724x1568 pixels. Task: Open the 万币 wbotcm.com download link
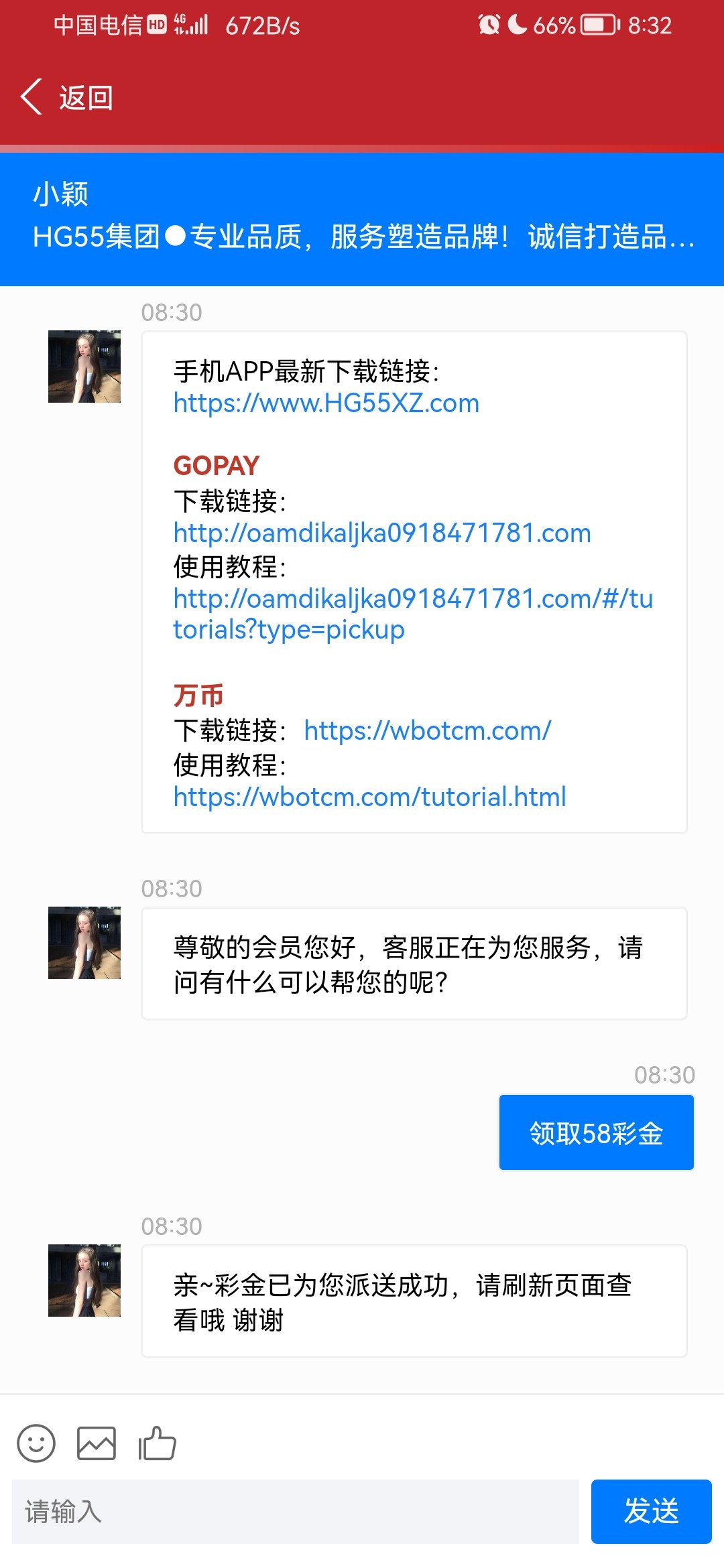pos(427,730)
